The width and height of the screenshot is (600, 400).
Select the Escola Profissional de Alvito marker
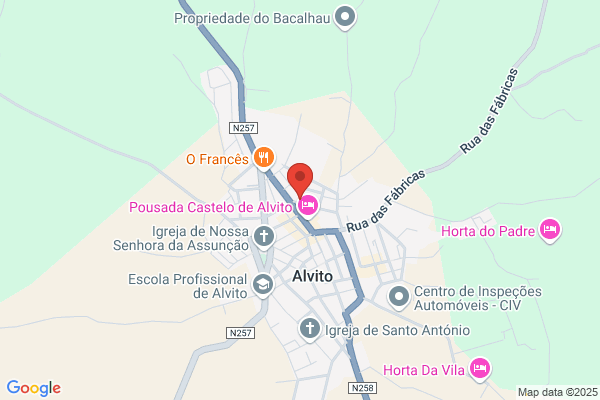(x=262, y=285)
